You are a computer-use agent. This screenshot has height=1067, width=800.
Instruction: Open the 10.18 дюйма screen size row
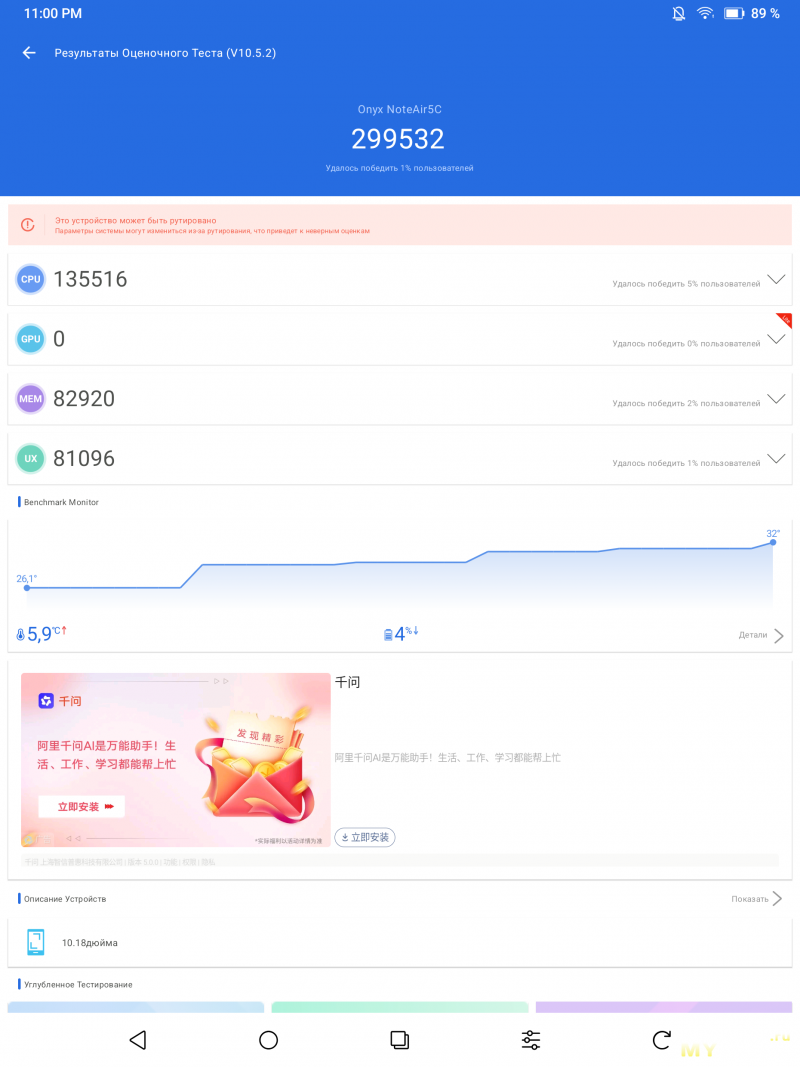(x=90, y=942)
